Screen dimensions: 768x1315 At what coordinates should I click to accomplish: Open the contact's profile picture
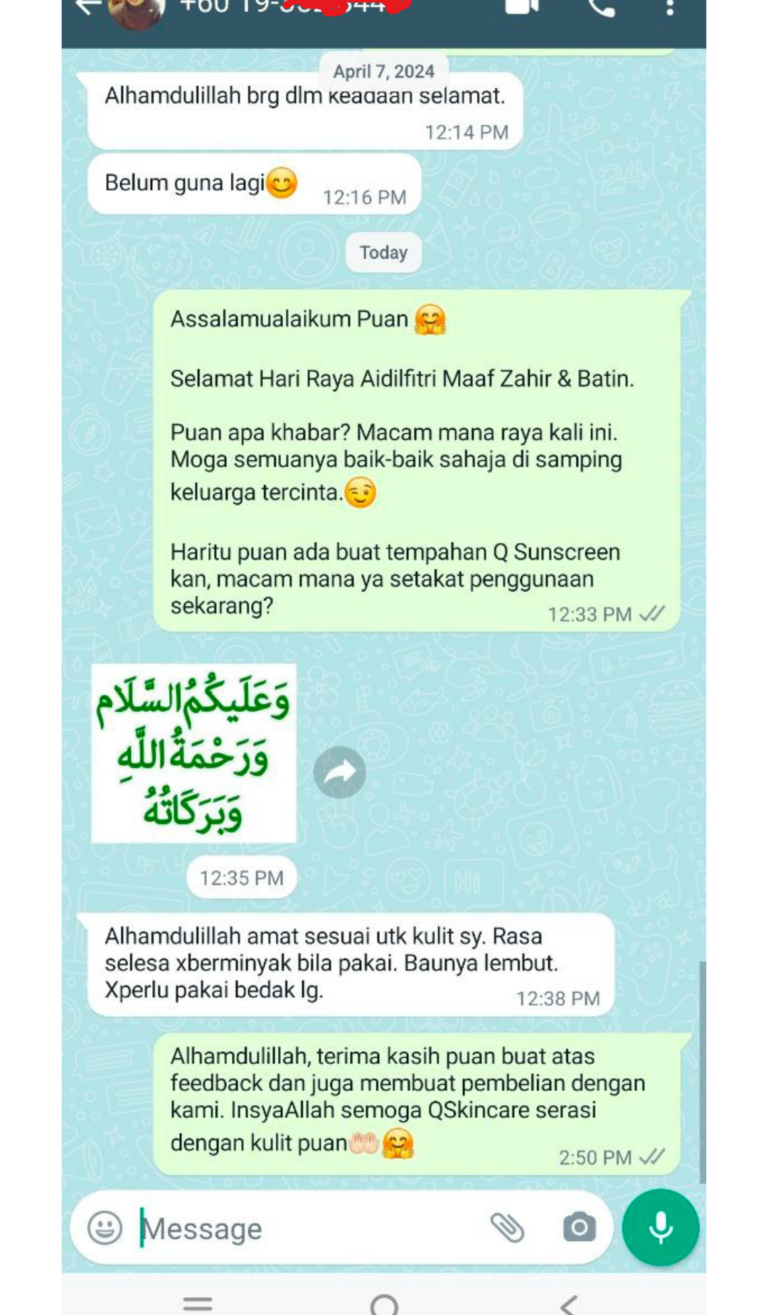pos(136,10)
